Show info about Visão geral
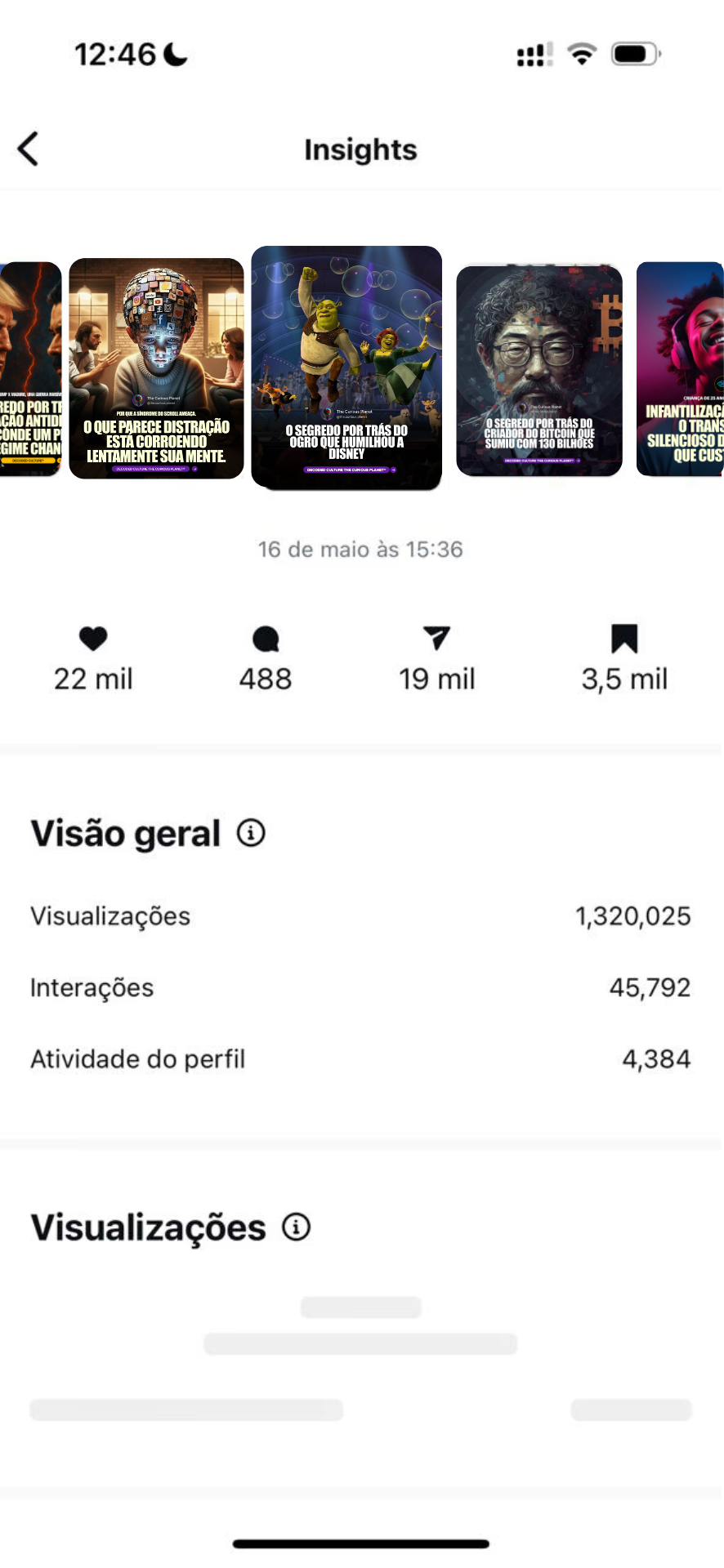 click(251, 833)
